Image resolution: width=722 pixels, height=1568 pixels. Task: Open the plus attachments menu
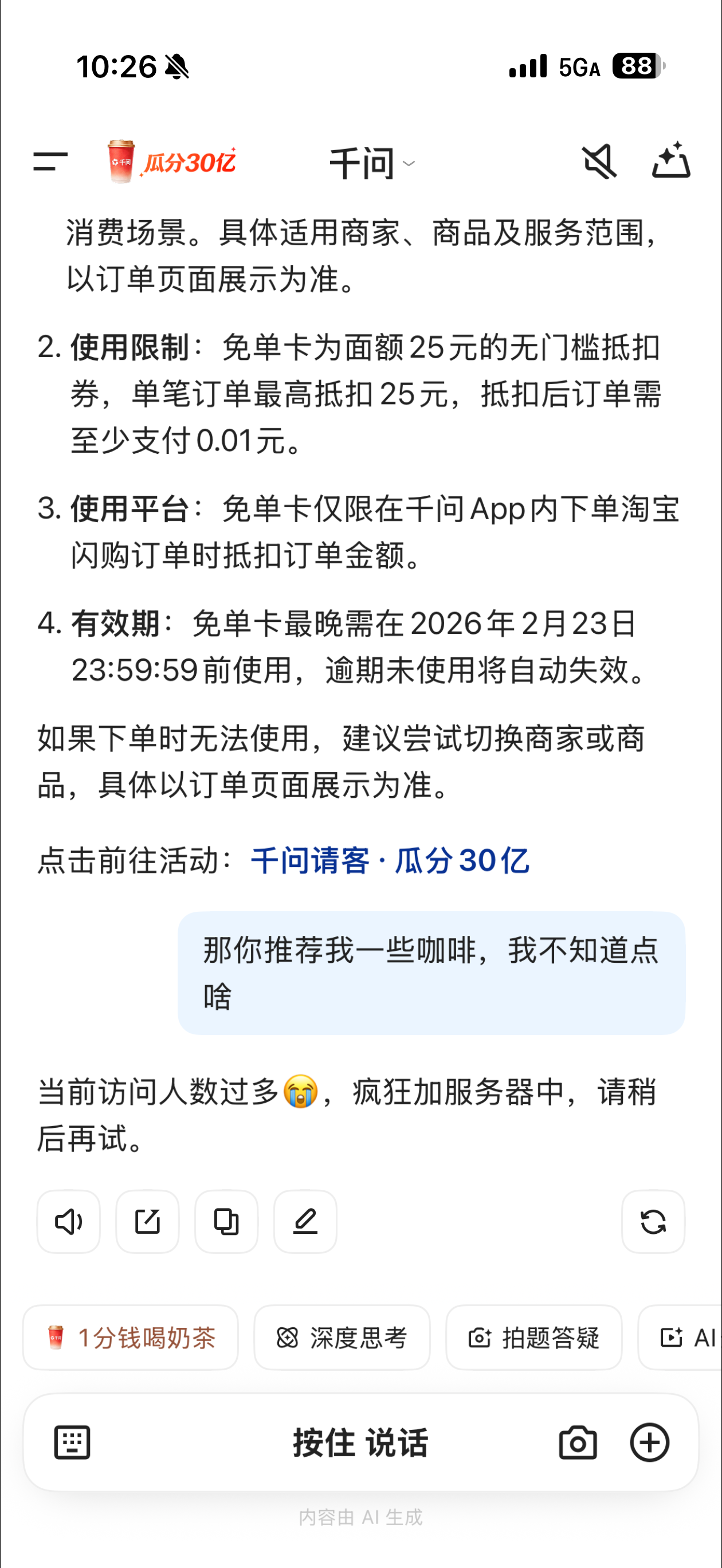coord(650,1442)
